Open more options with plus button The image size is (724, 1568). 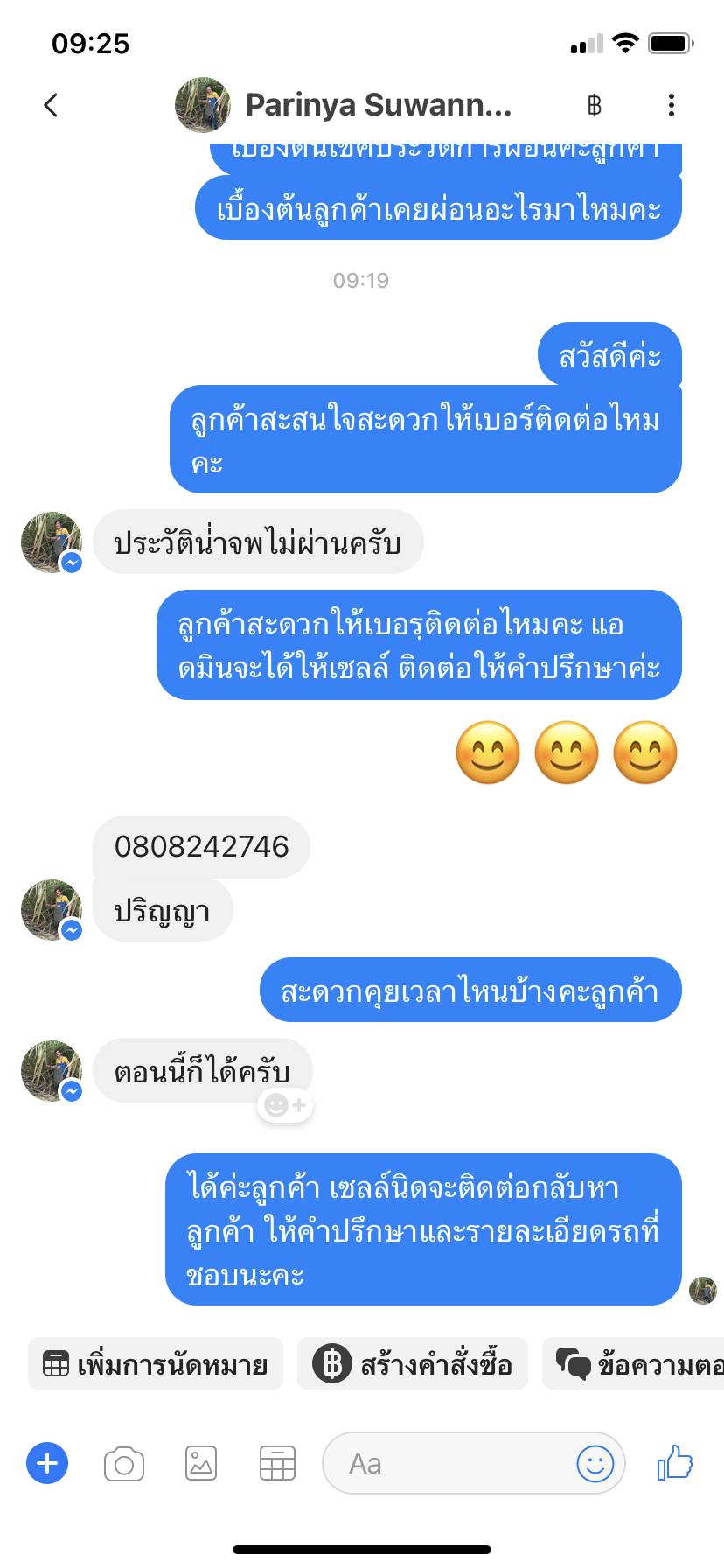(47, 1463)
